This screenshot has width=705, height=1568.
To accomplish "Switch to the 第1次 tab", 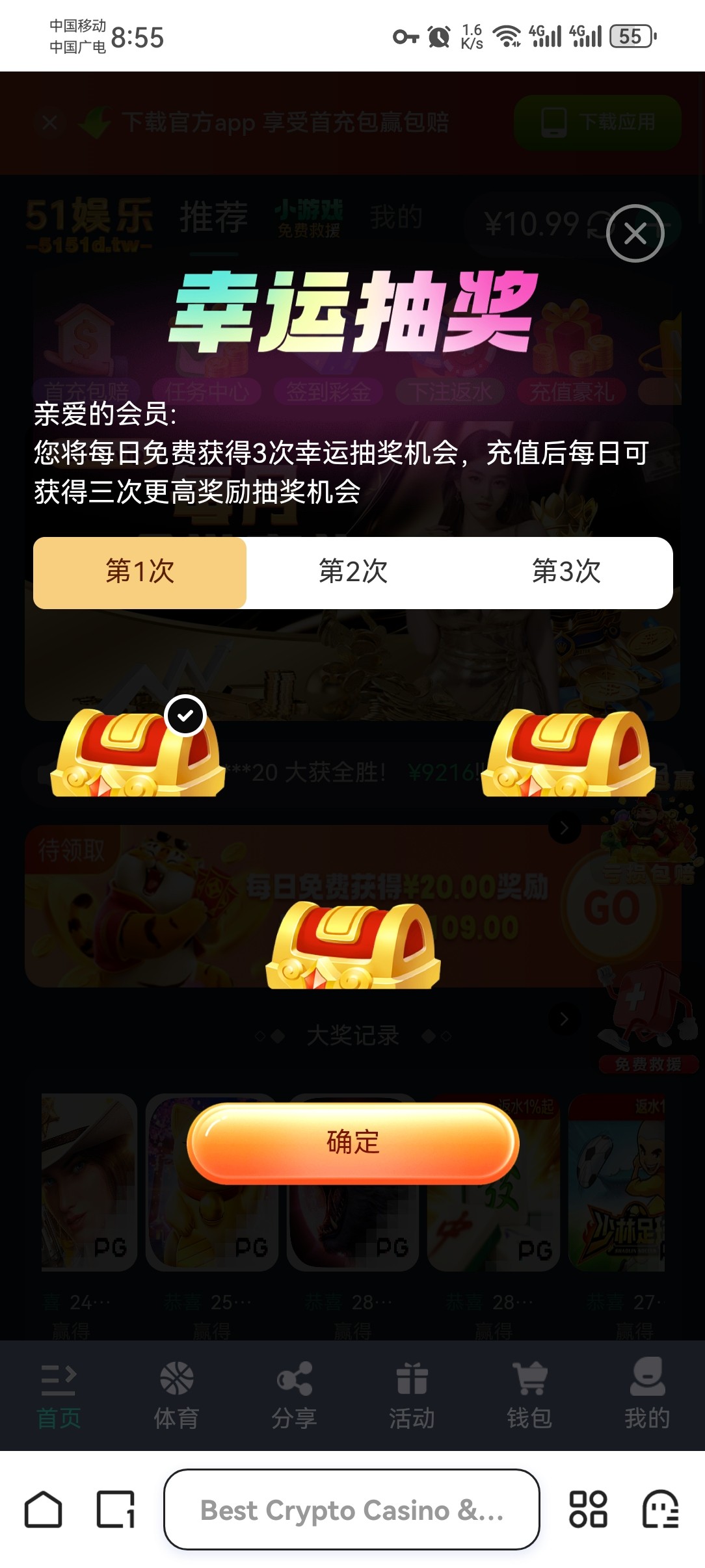I will click(140, 573).
